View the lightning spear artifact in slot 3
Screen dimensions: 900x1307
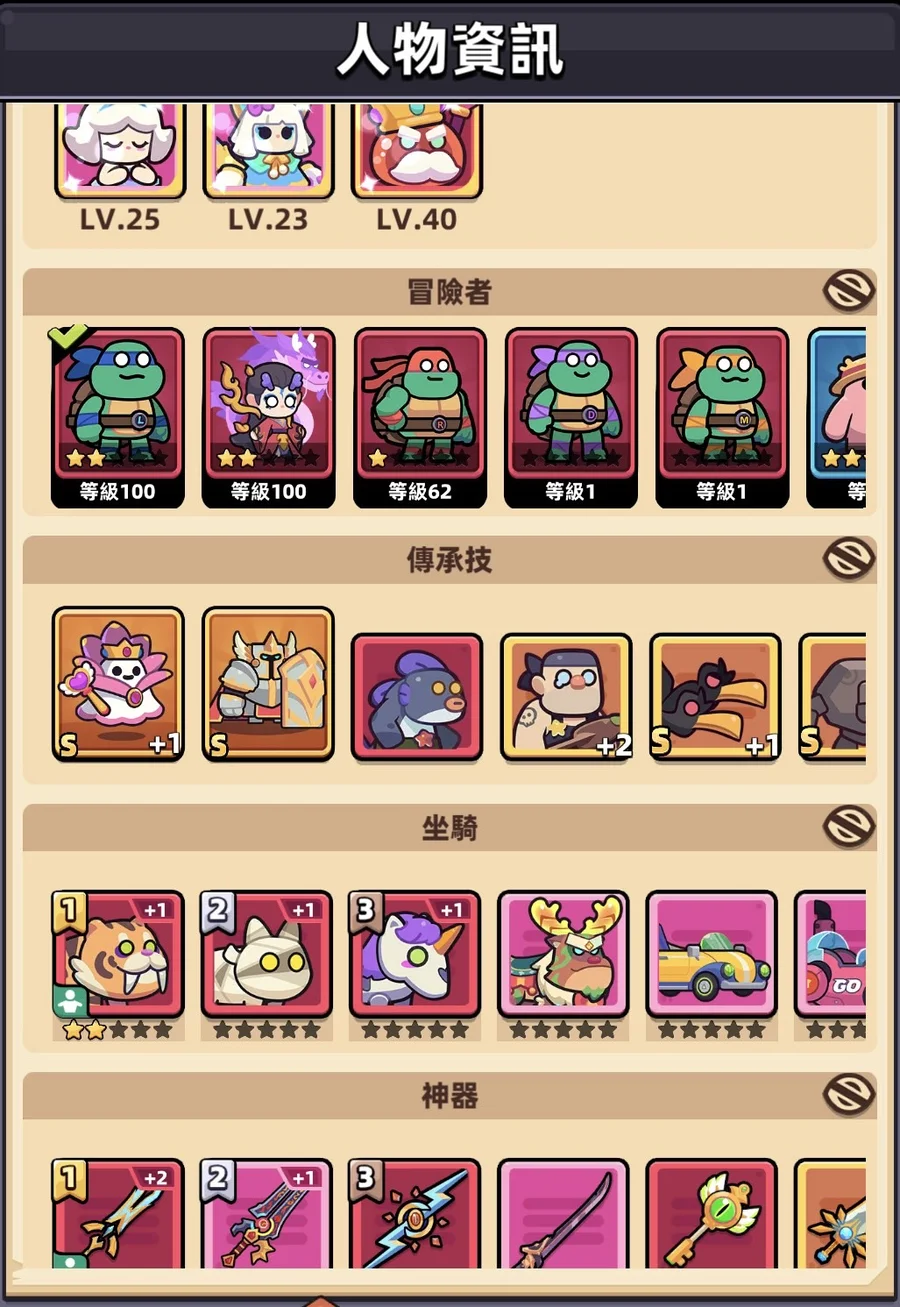point(415,1215)
